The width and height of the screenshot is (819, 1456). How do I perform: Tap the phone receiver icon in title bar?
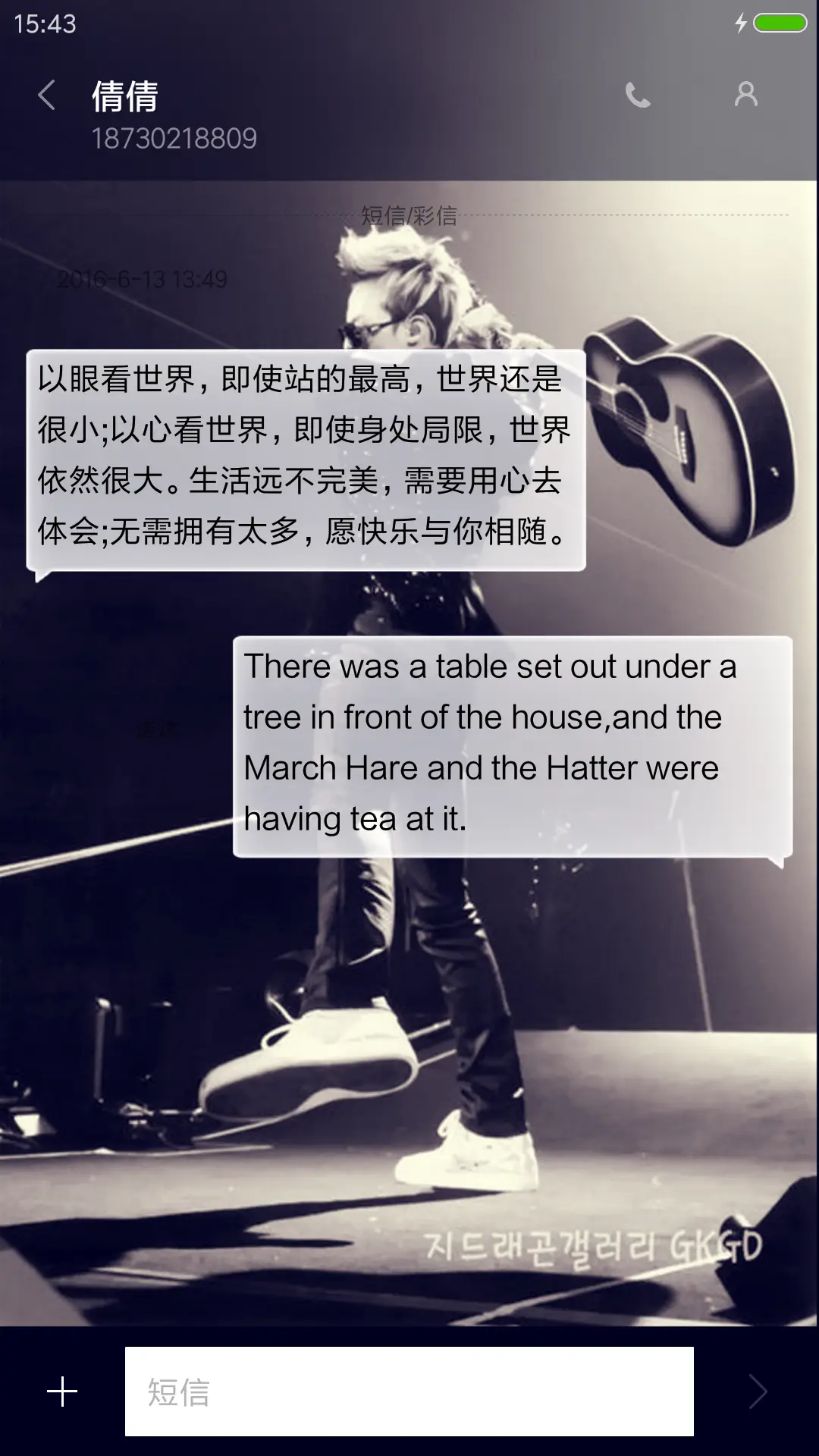639,95
